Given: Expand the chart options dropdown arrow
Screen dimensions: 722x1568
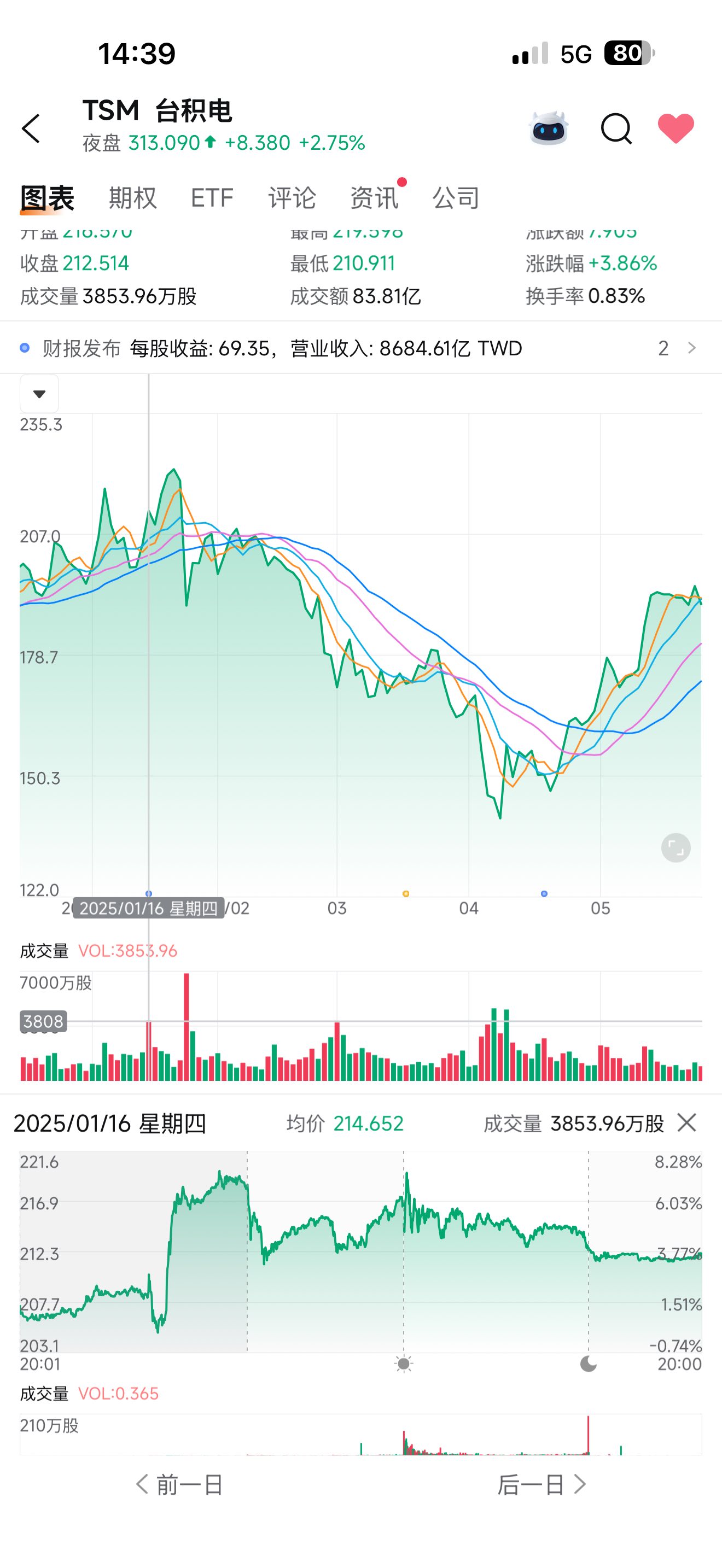Looking at the screenshot, I should 39,394.
